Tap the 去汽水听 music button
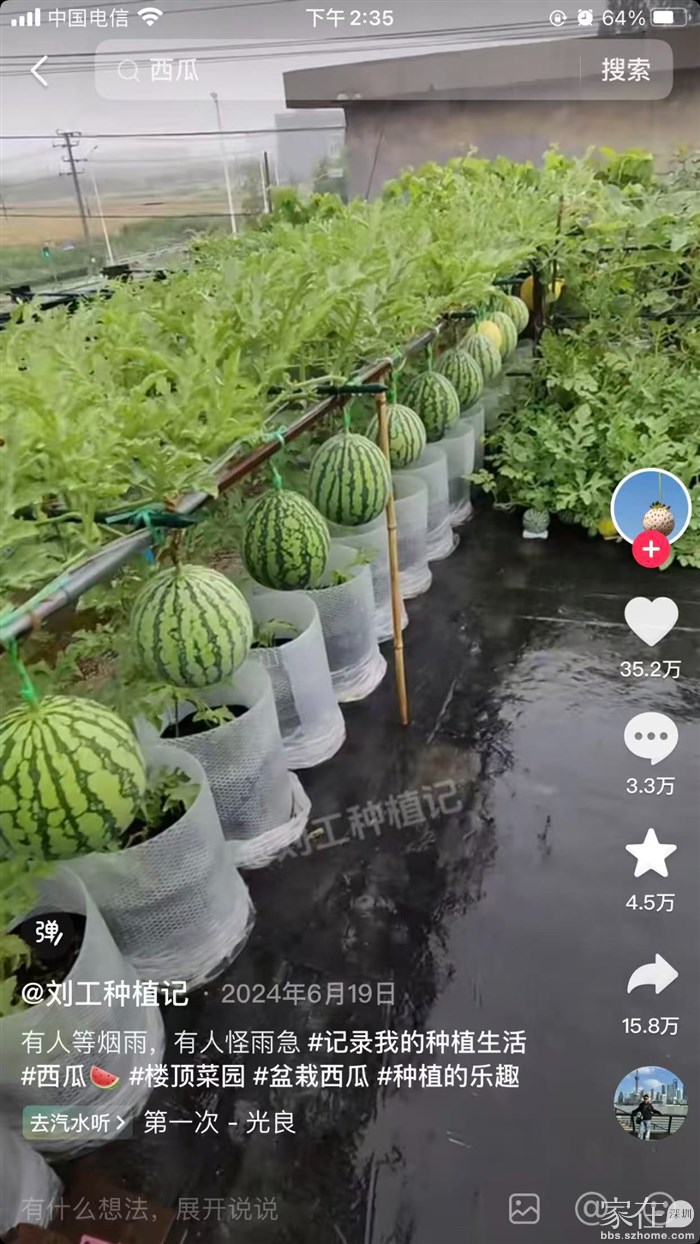Image resolution: width=700 pixels, height=1244 pixels. tap(77, 1123)
